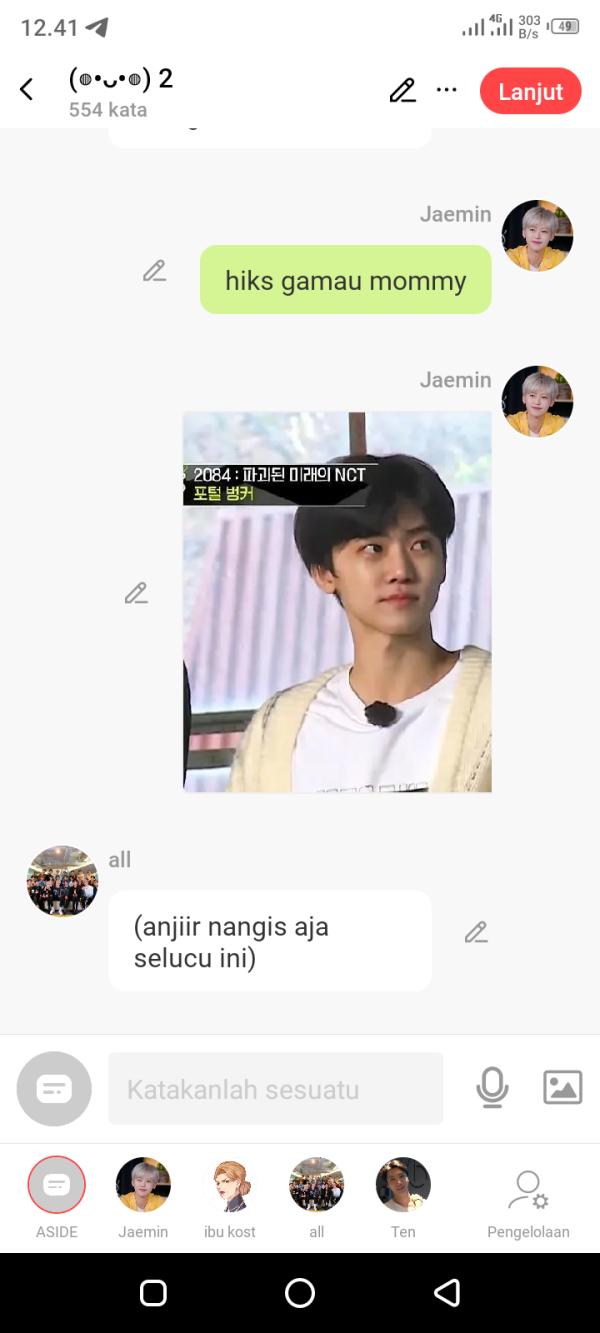This screenshot has height=1333, width=600.
Task: Edit the story title with the pencil icon
Action: (402, 91)
